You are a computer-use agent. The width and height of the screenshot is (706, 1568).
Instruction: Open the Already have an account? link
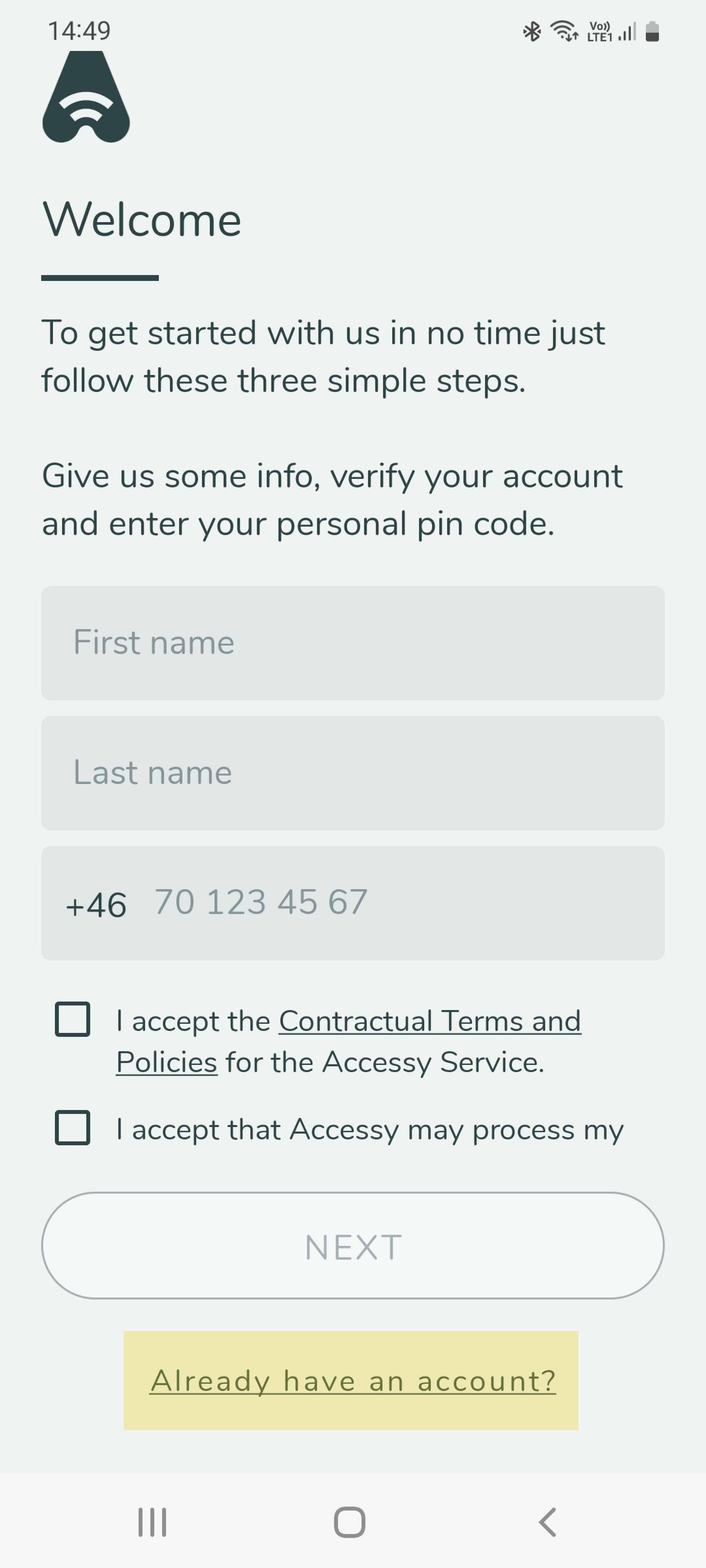pos(353,1380)
